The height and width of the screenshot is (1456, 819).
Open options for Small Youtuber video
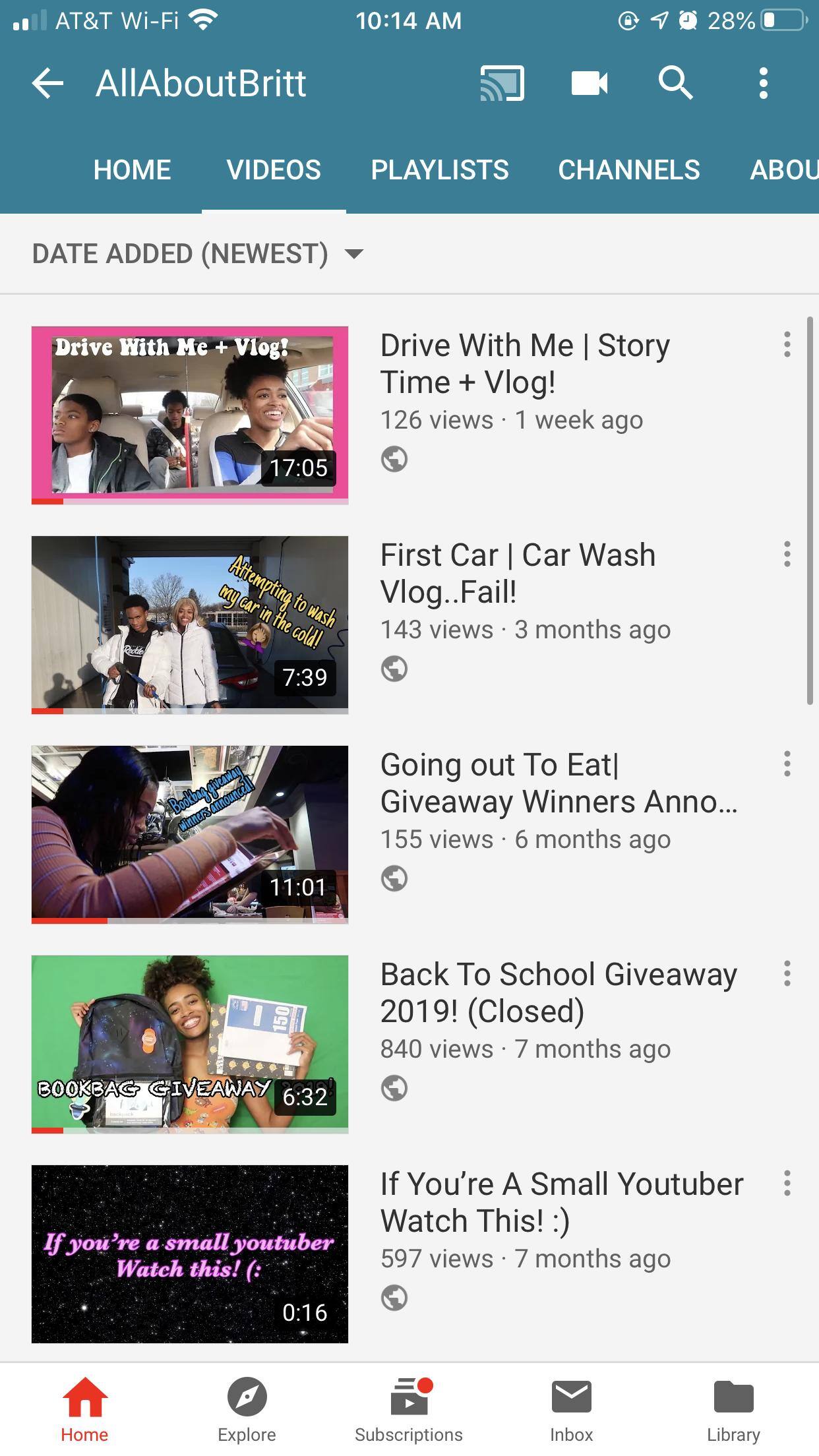pyautogui.click(x=787, y=1184)
